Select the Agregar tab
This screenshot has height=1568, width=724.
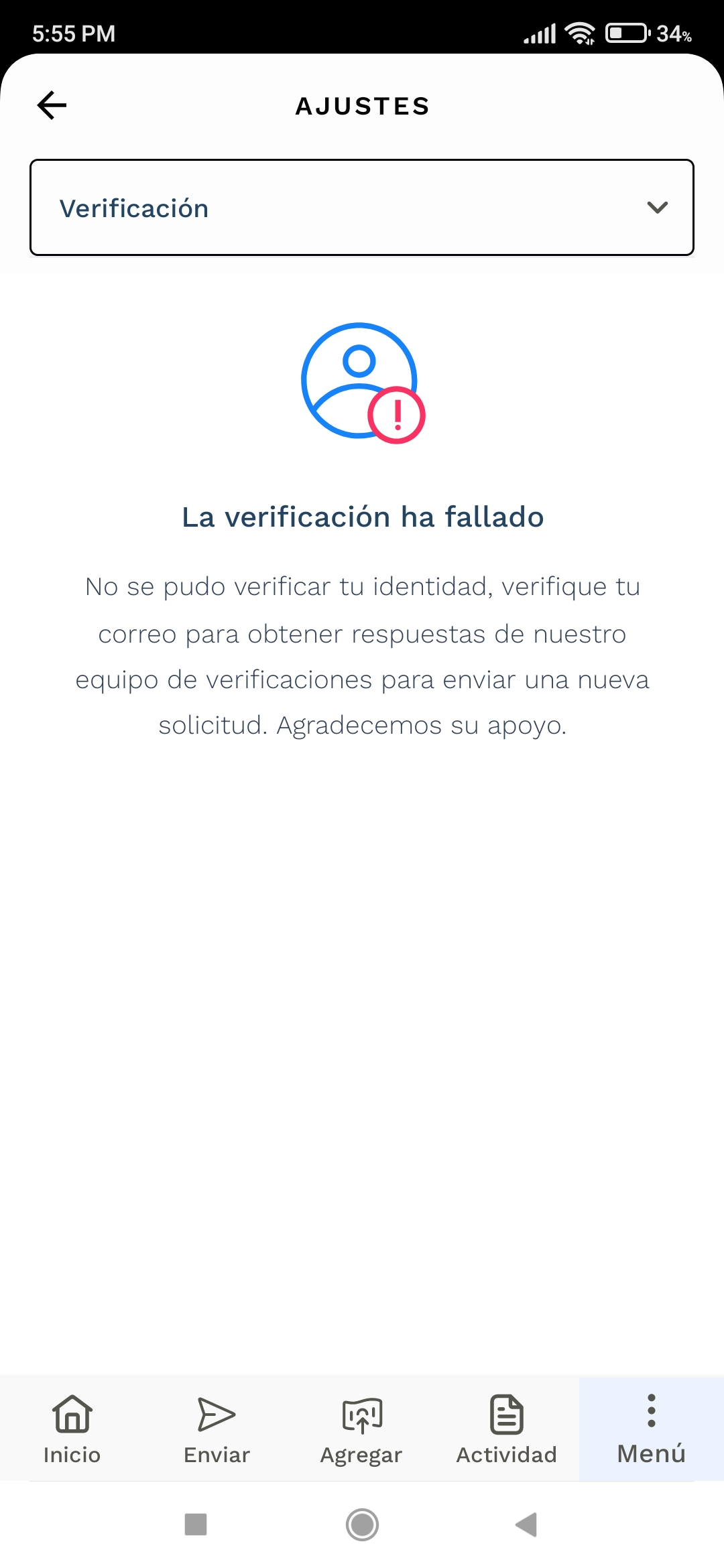coord(361,1429)
